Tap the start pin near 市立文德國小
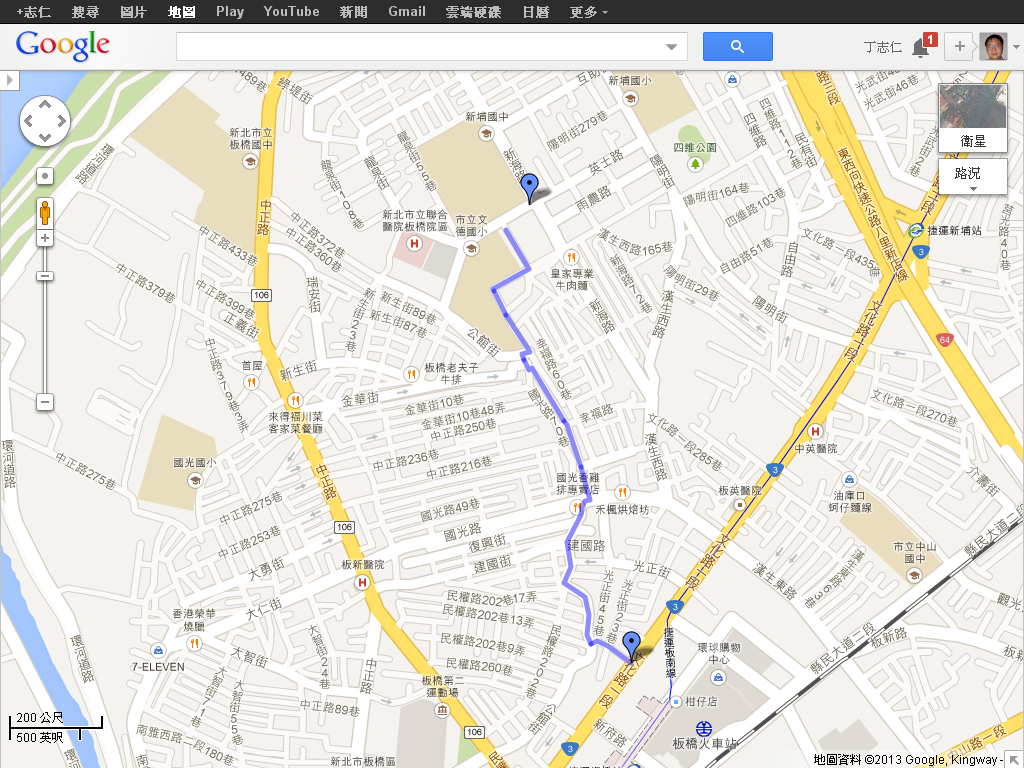This screenshot has width=1024, height=768. [x=530, y=187]
